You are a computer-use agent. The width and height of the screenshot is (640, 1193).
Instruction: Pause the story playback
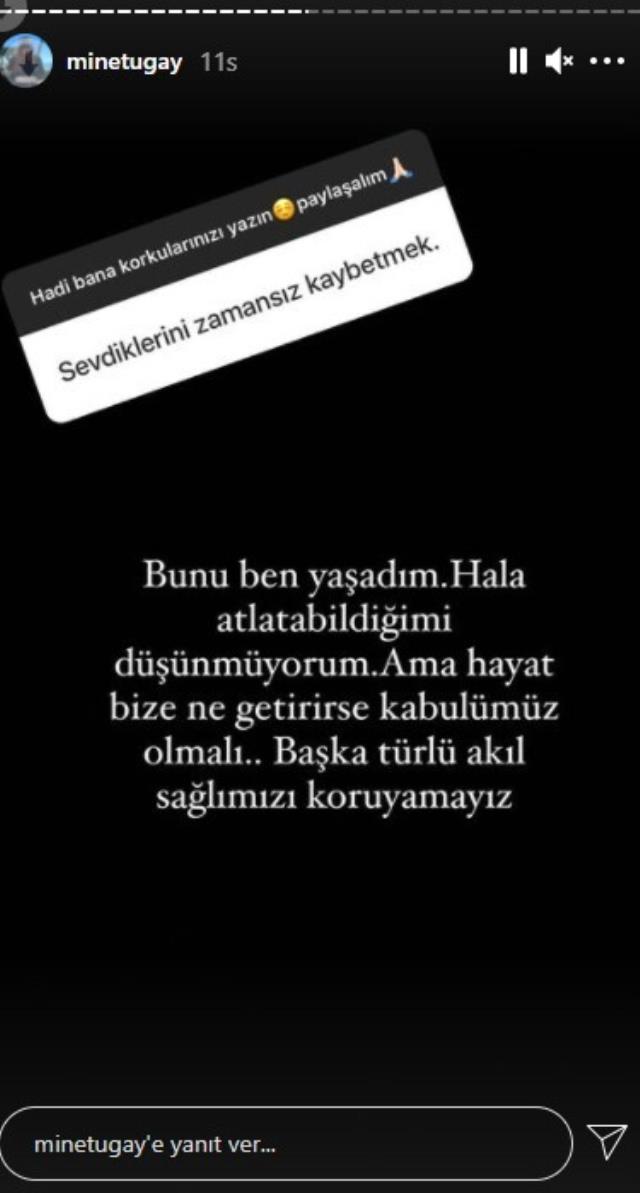(517, 62)
